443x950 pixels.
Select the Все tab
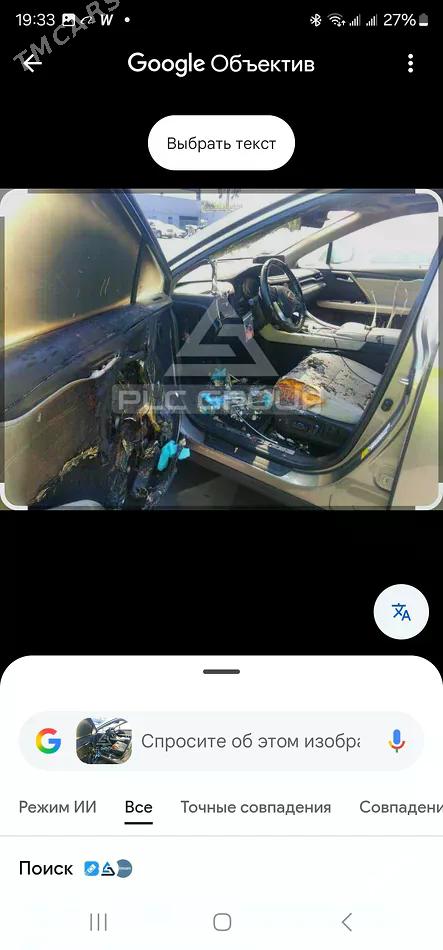139,807
